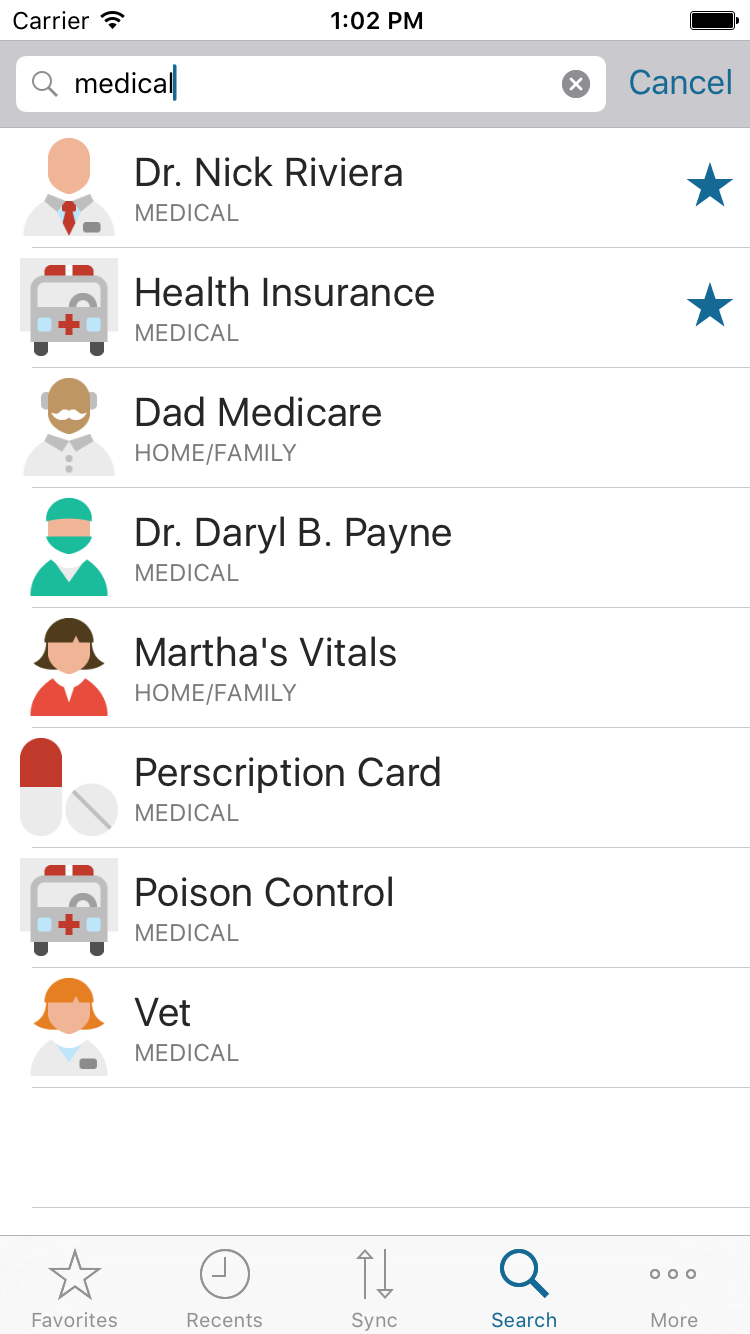This screenshot has height=1334, width=750.
Task: Show the More tab
Action: (674, 1288)
